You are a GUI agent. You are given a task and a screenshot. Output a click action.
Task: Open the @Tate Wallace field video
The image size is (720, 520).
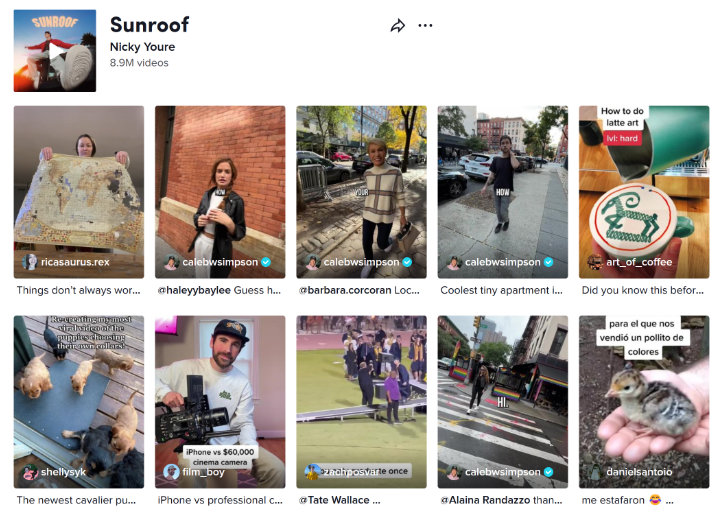click(361, 400)
